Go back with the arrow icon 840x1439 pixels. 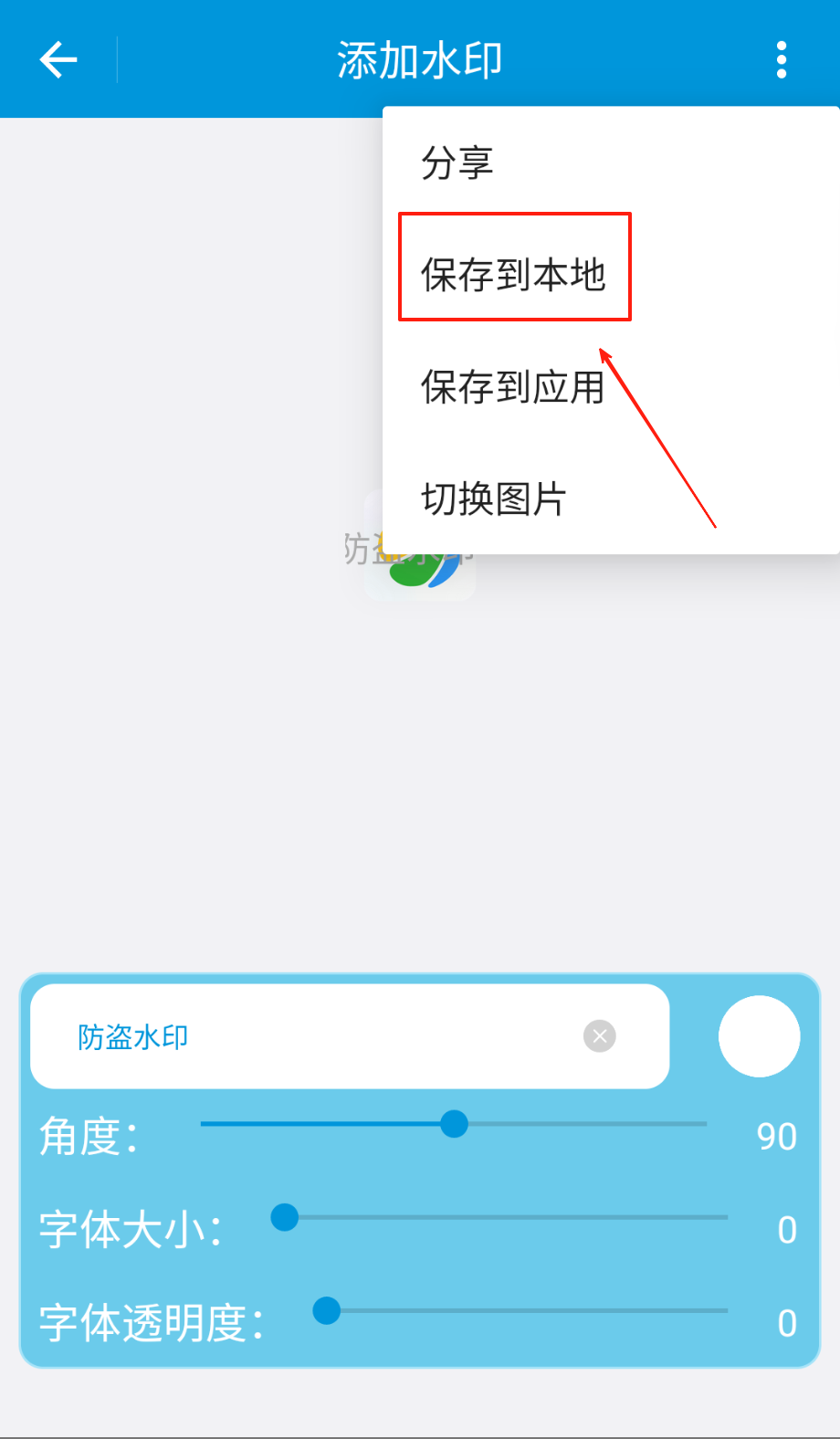pyautogui.click(x=58, y=60)
